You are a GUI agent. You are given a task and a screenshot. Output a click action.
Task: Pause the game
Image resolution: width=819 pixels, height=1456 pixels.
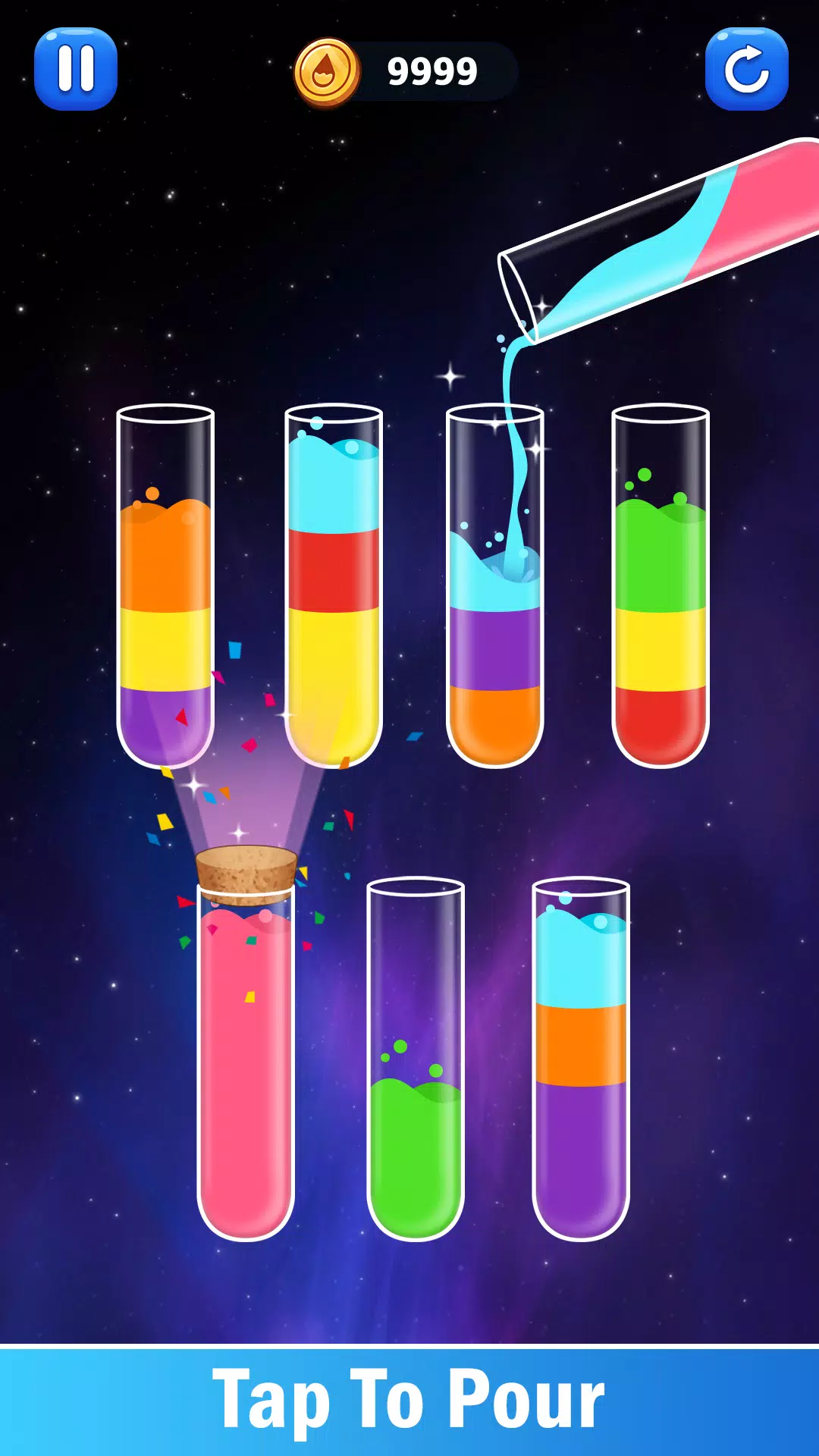pyautogui.click(x=76, y=69)
